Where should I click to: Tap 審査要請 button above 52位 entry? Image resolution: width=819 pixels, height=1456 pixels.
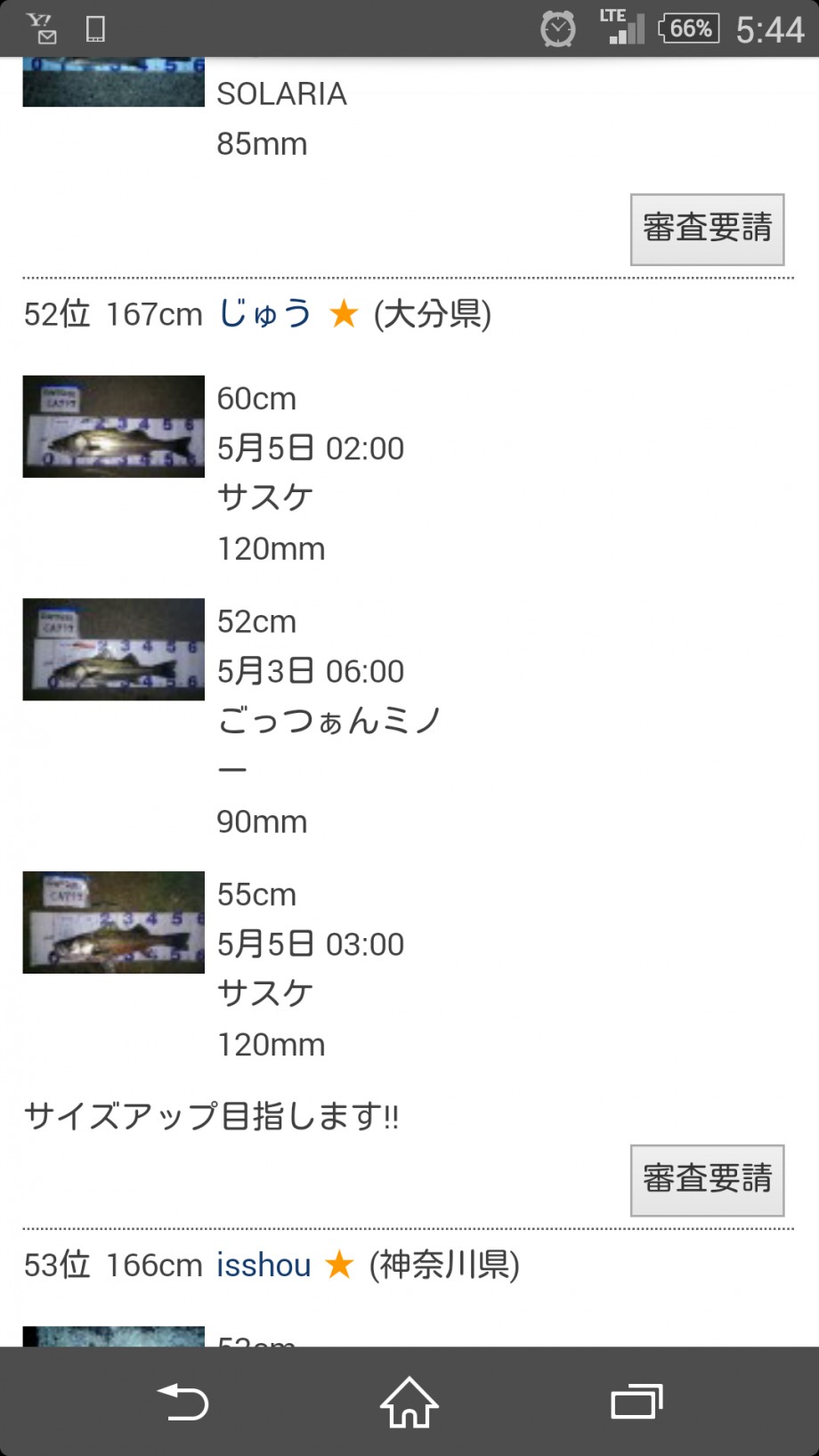click(707, 230)
